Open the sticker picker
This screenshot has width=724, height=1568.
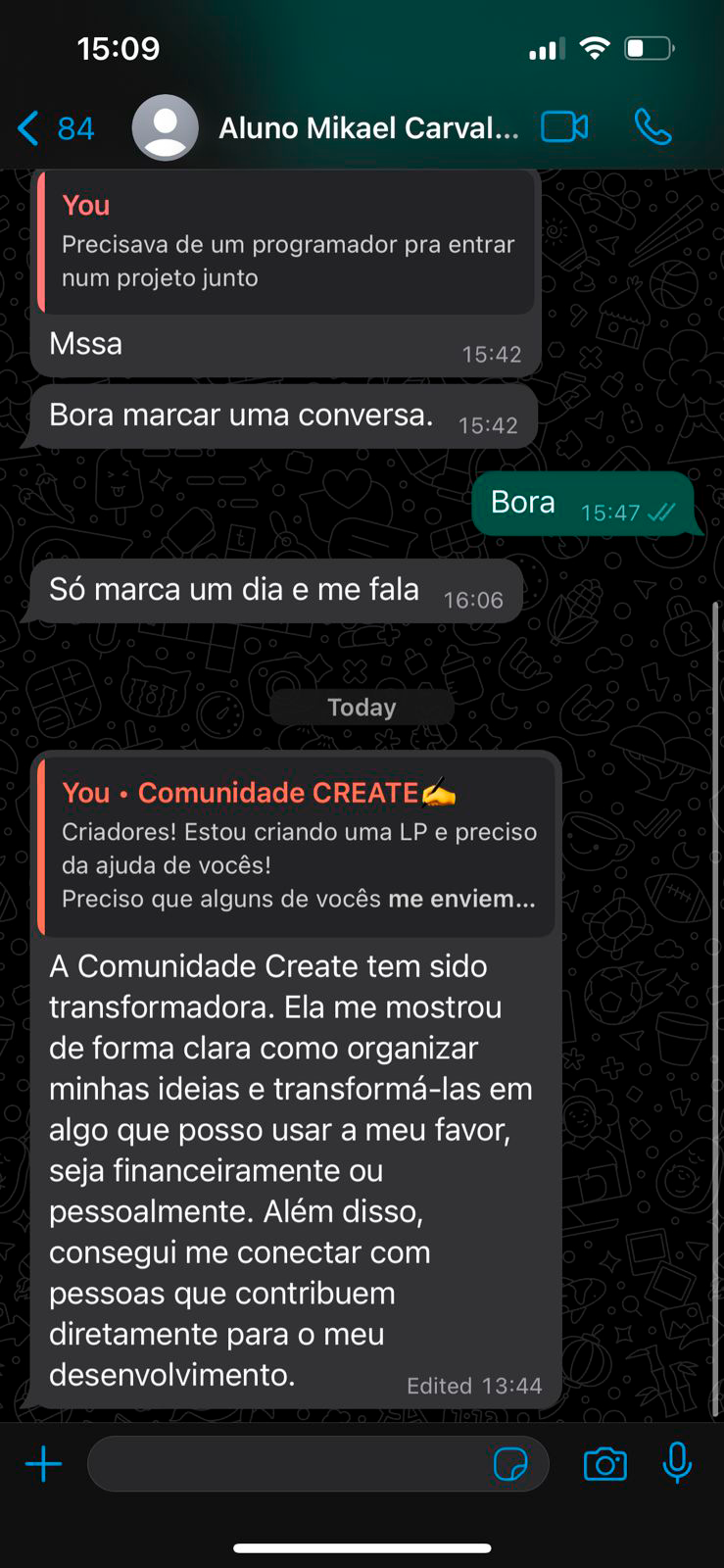pyautogui.click(x=510, y=1465)
